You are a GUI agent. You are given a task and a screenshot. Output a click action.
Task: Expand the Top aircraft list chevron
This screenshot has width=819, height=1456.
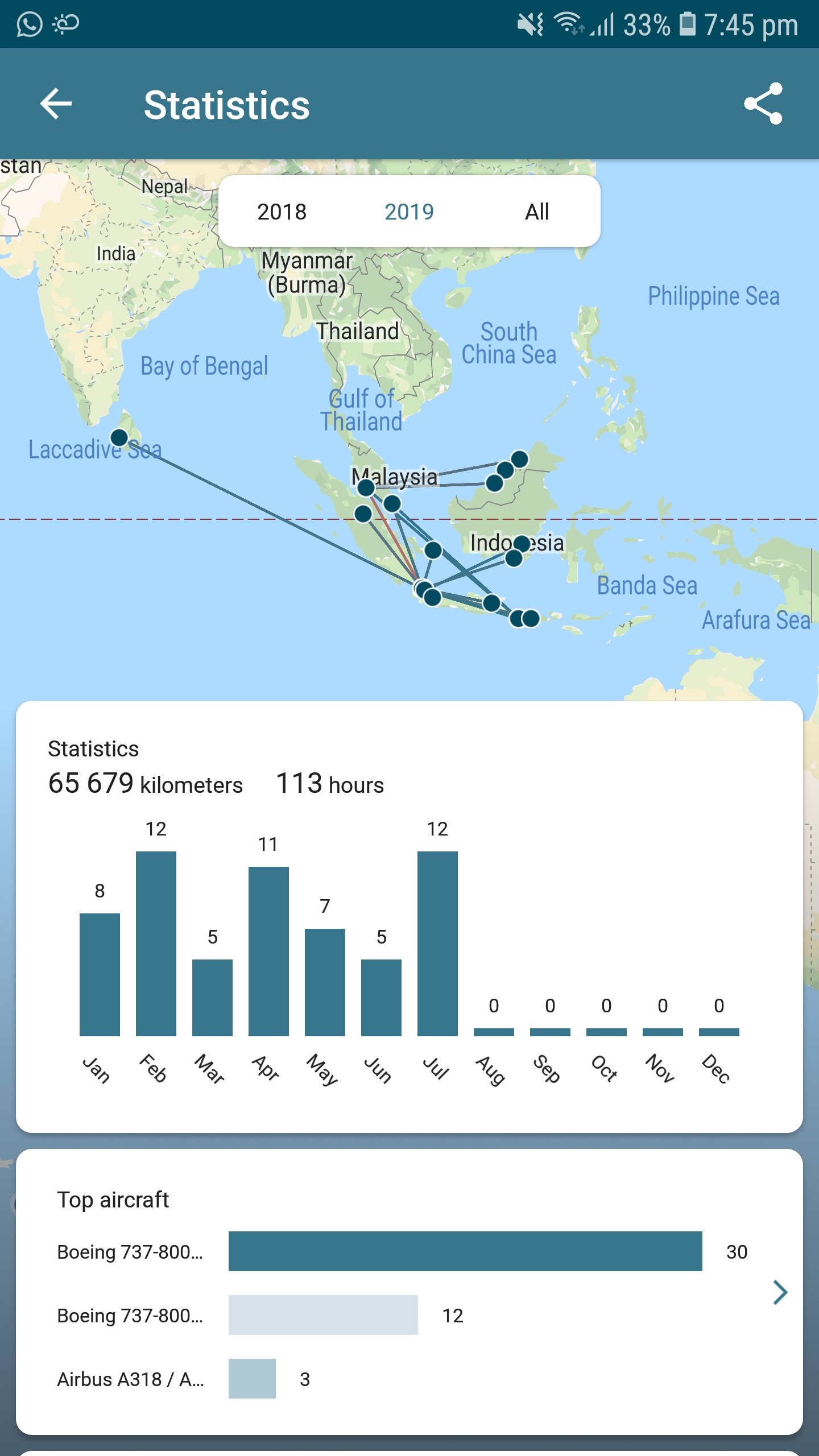click(x=780, y=1292)
